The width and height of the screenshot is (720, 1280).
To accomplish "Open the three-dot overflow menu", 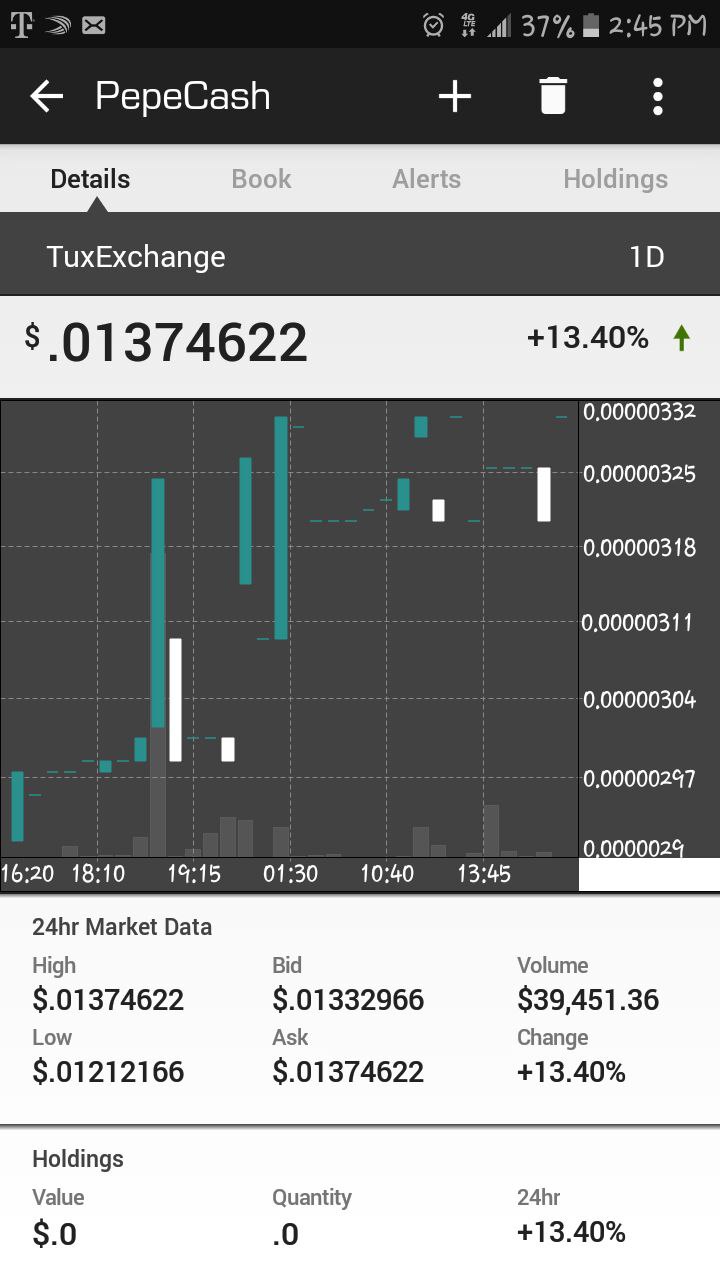I will 657,97.
